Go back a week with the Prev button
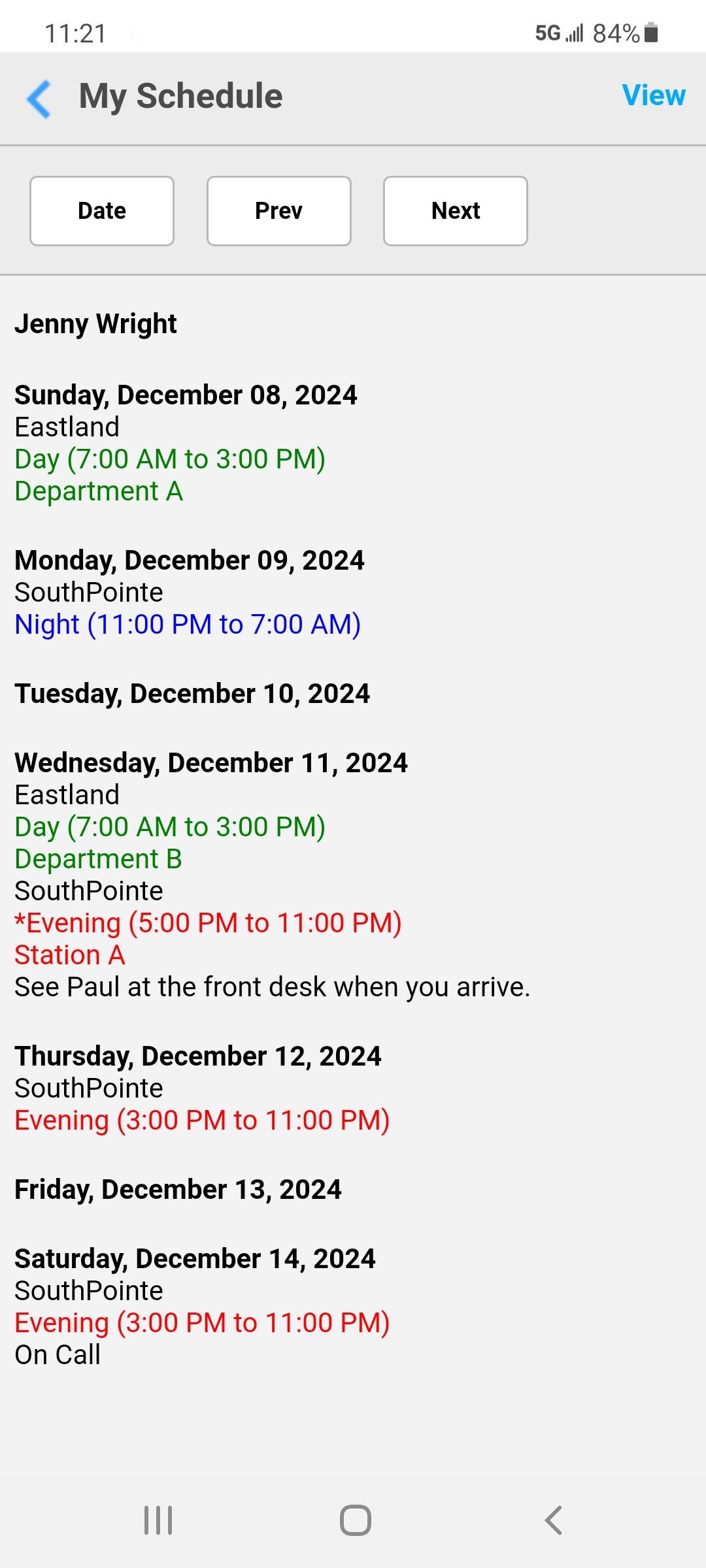 (x=278, y=210)
